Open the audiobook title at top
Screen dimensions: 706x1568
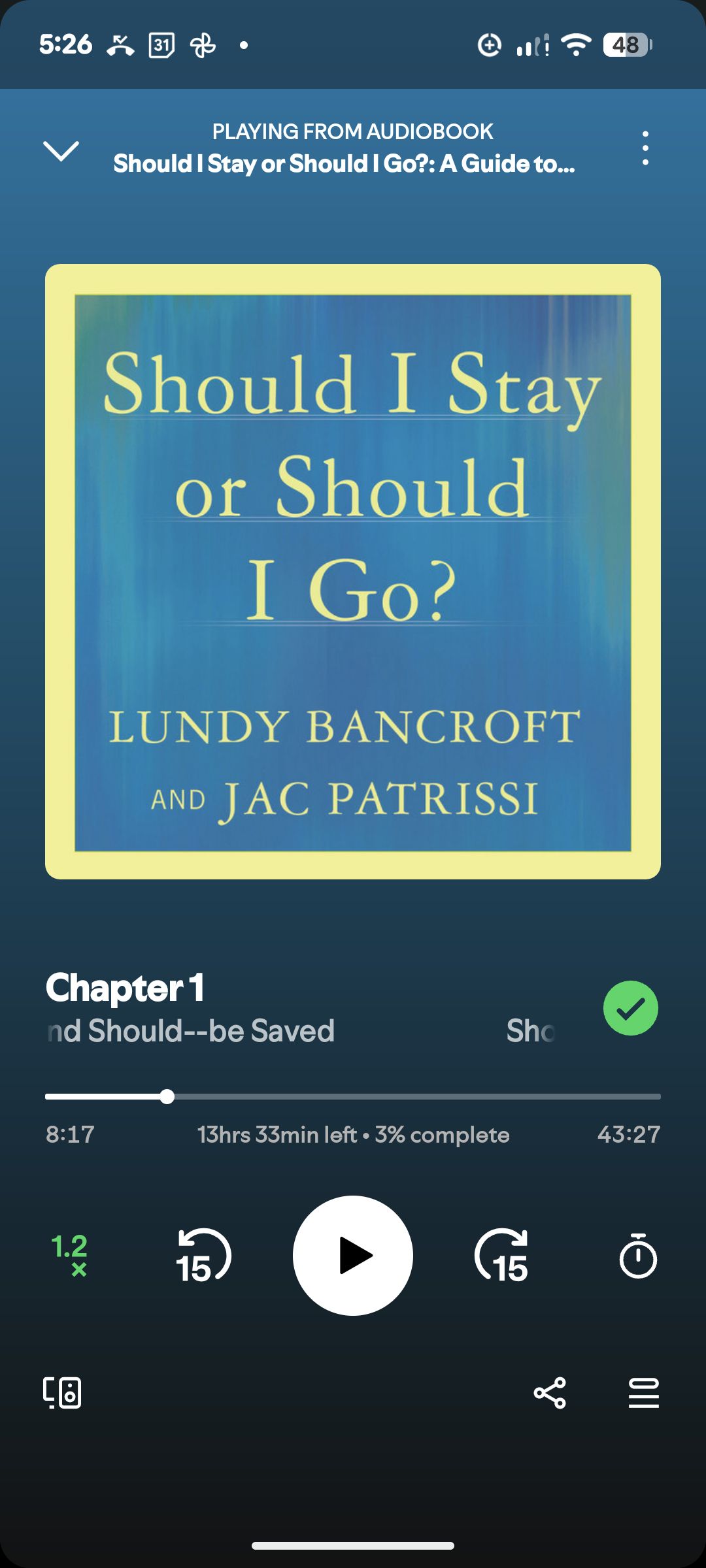pos(345,163)
